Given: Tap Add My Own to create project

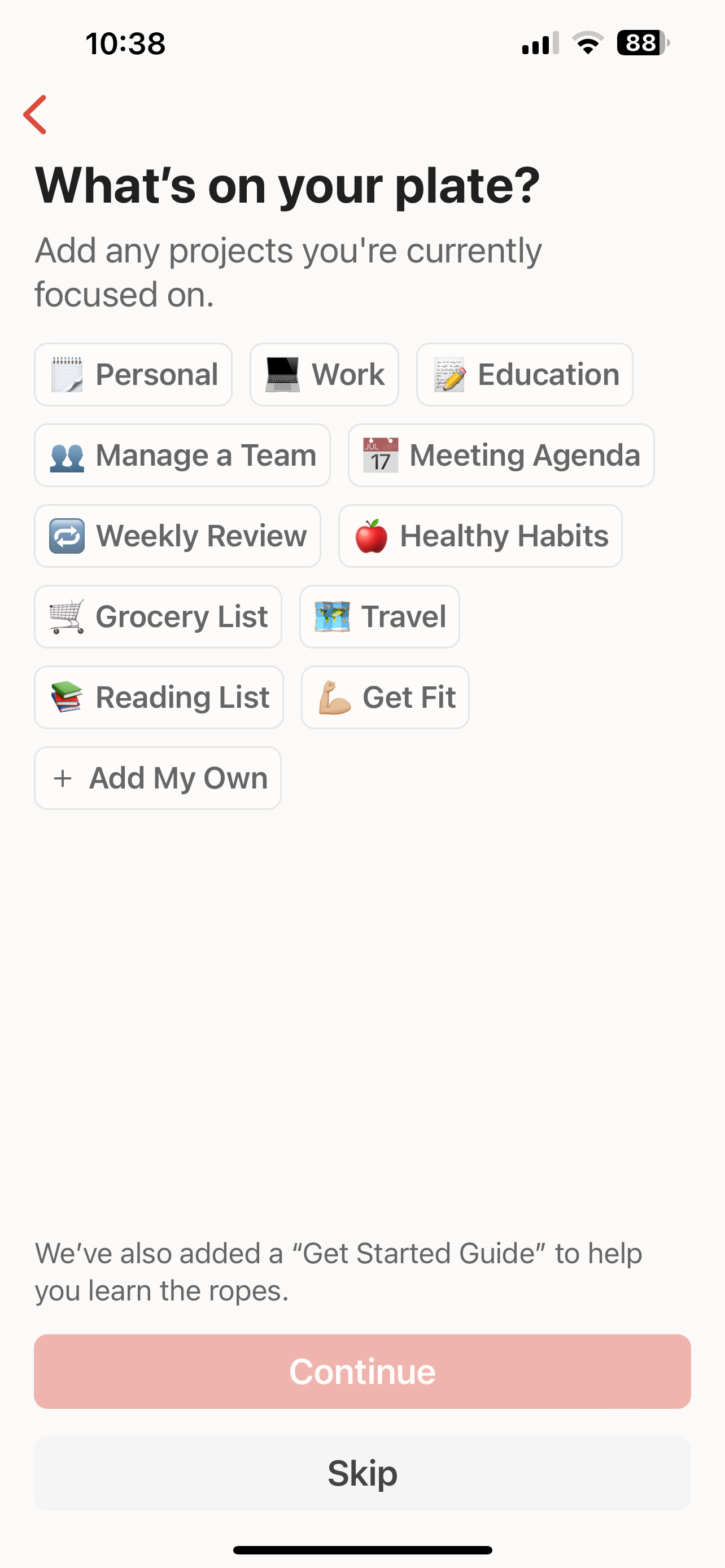Looking at the screenshot, I should click(158, 778).
